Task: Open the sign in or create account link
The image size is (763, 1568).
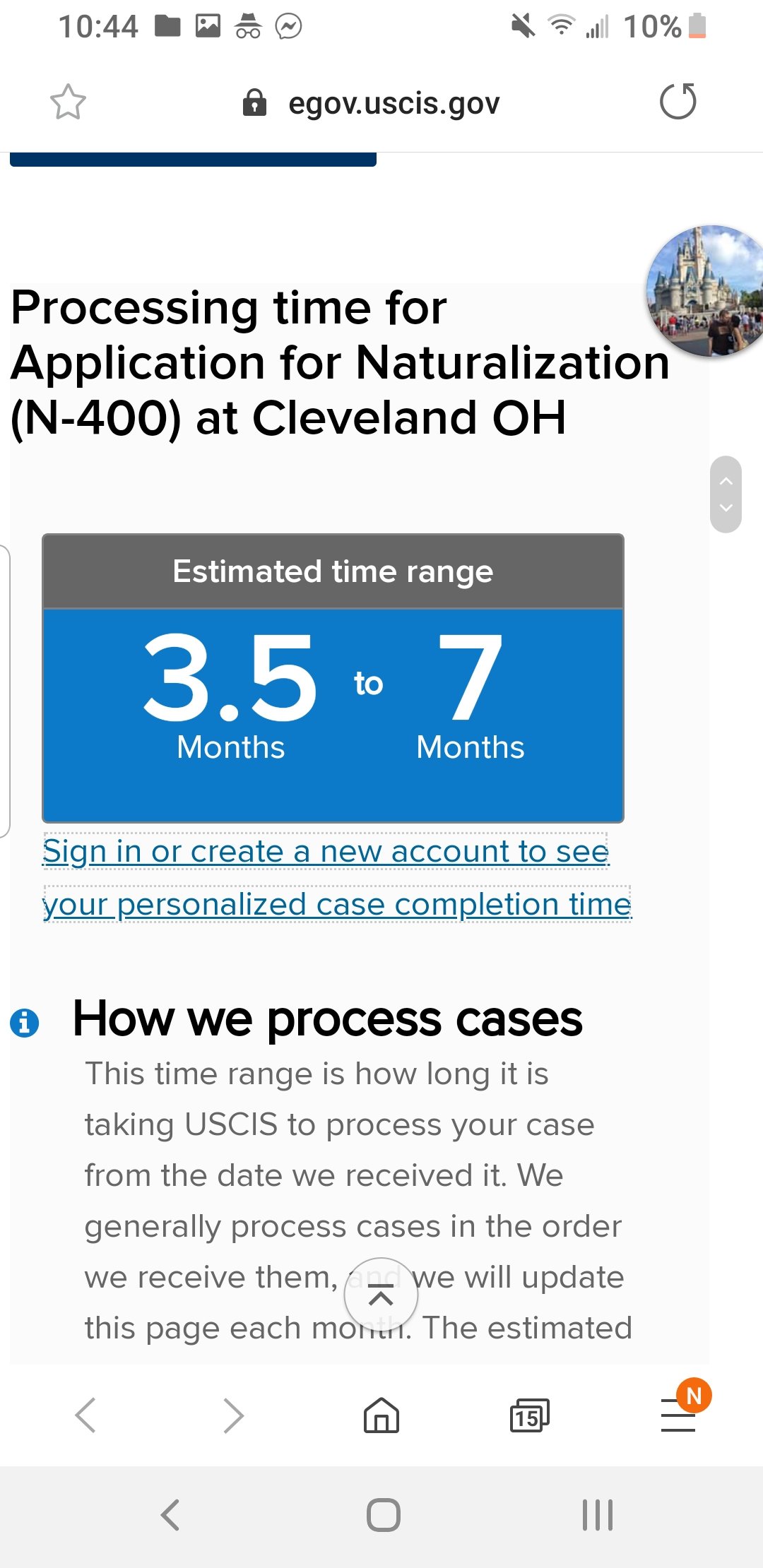Action: coord(337,878)
